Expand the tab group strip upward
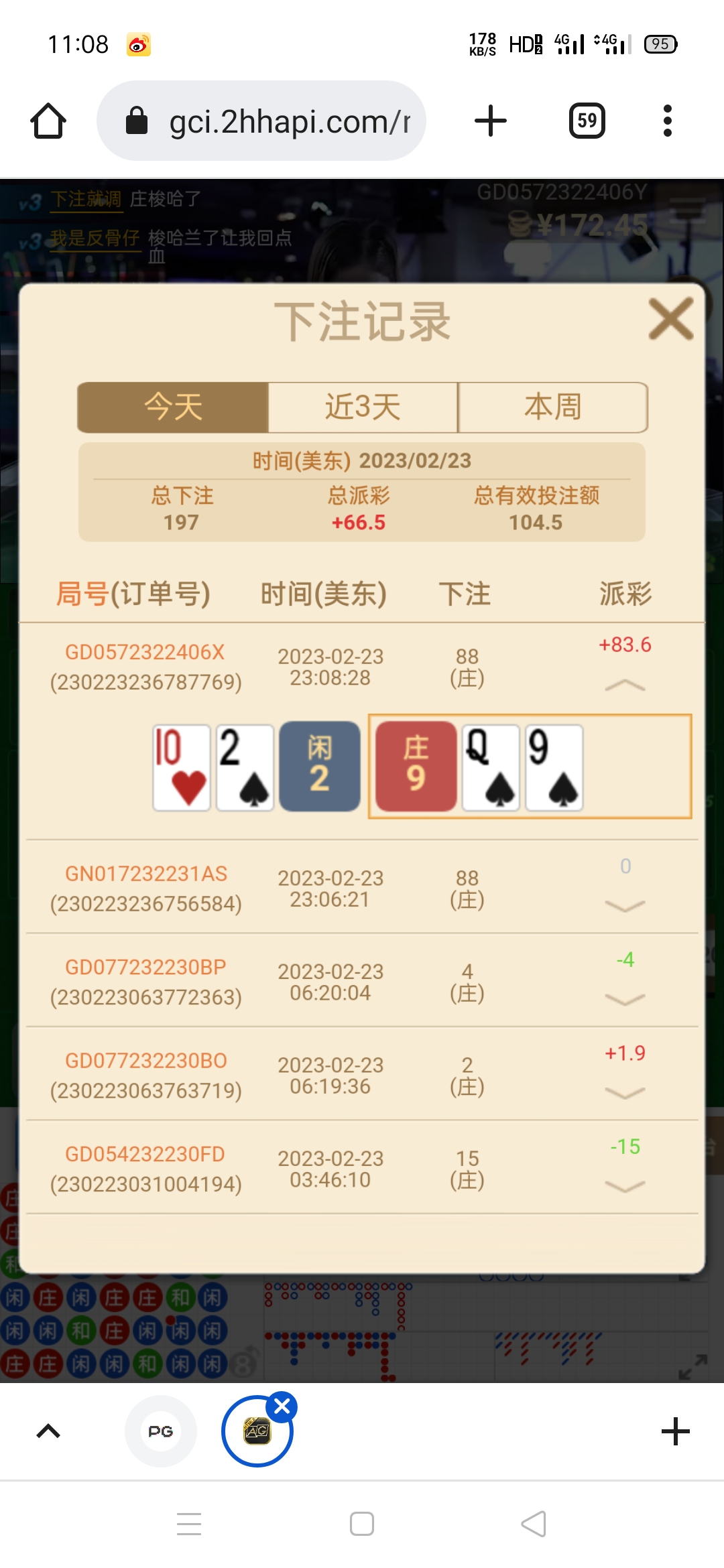This screenshot has width=724, height=1568. (x=48, y=1431)
